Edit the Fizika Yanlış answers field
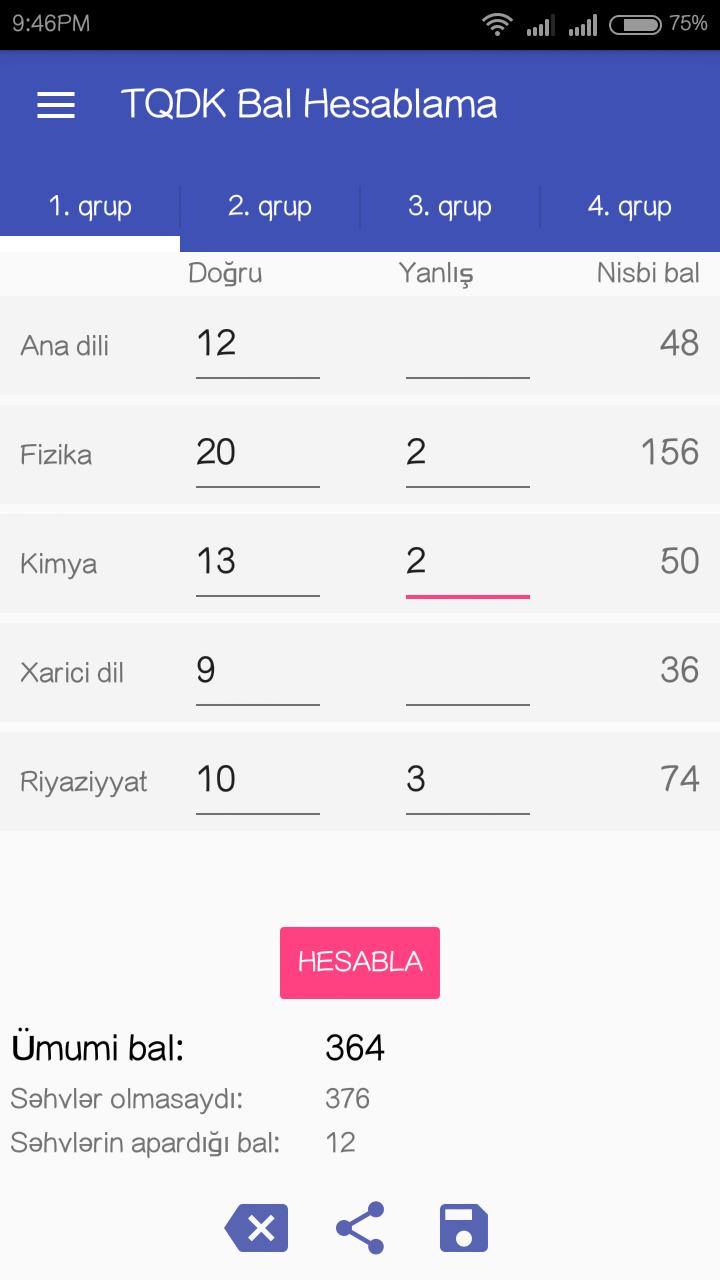 point(467,454)
